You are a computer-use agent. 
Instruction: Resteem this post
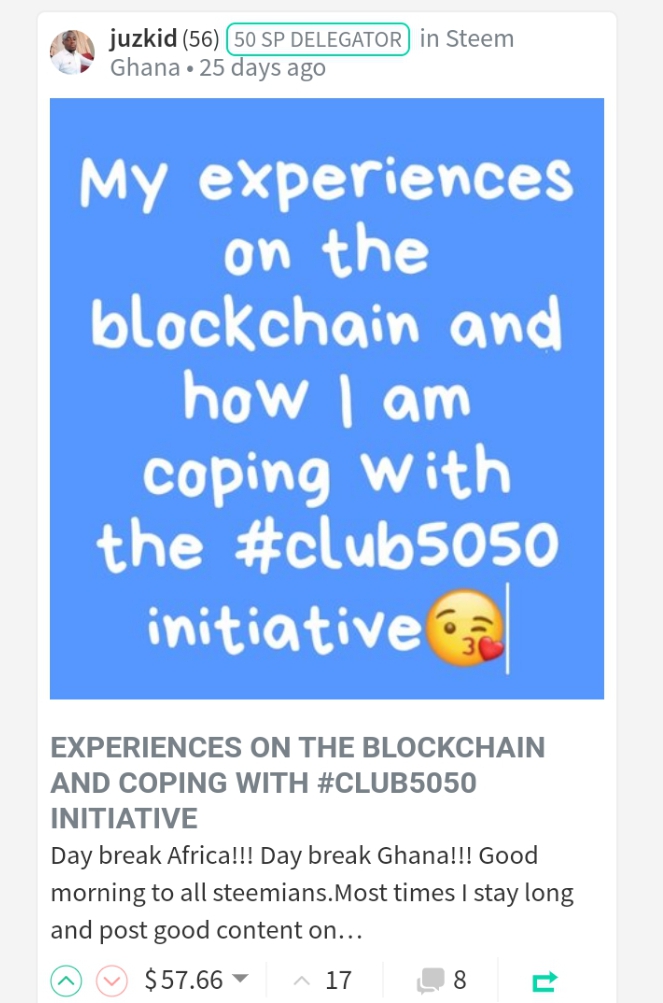[545, 981]
